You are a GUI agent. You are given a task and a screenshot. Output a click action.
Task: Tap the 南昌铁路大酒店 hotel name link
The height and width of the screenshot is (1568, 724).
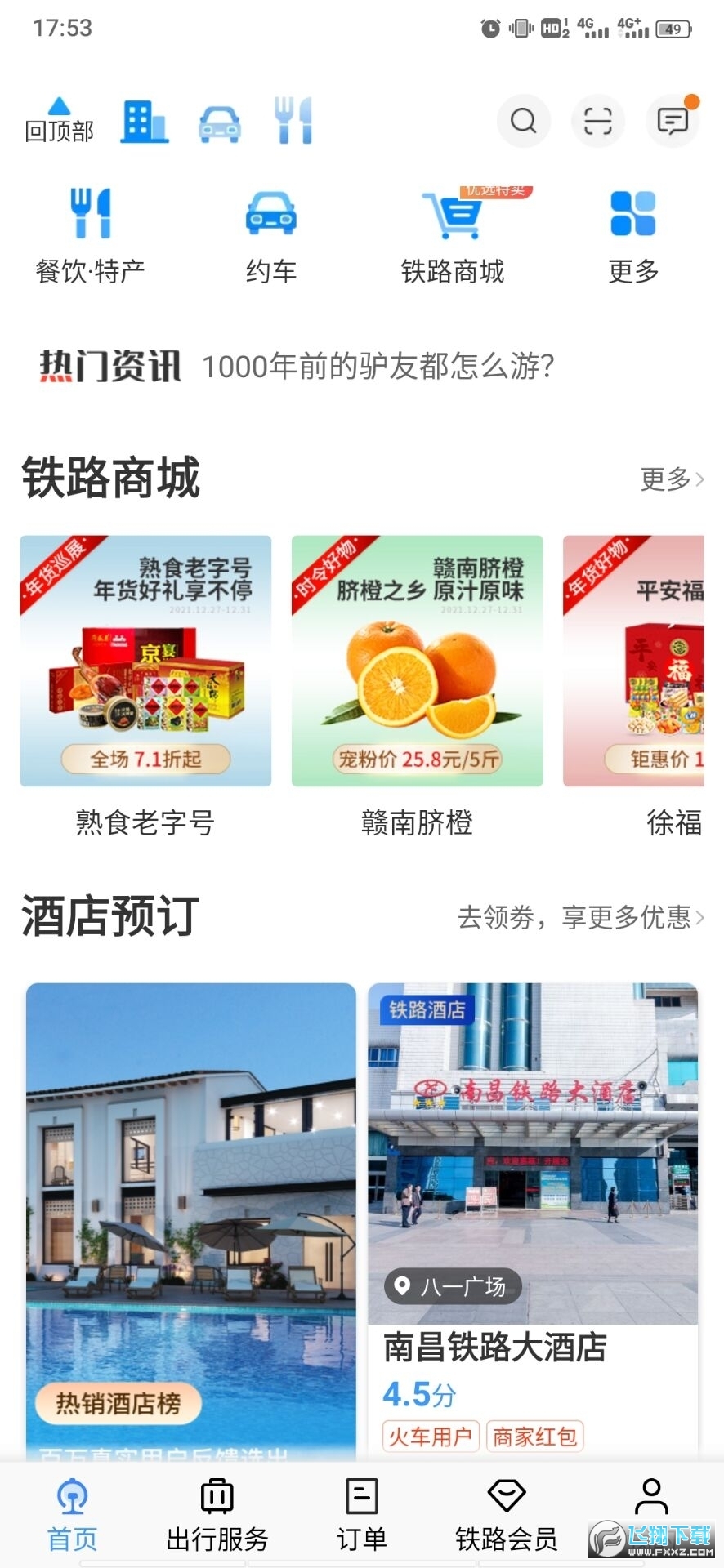point(494,1349)
